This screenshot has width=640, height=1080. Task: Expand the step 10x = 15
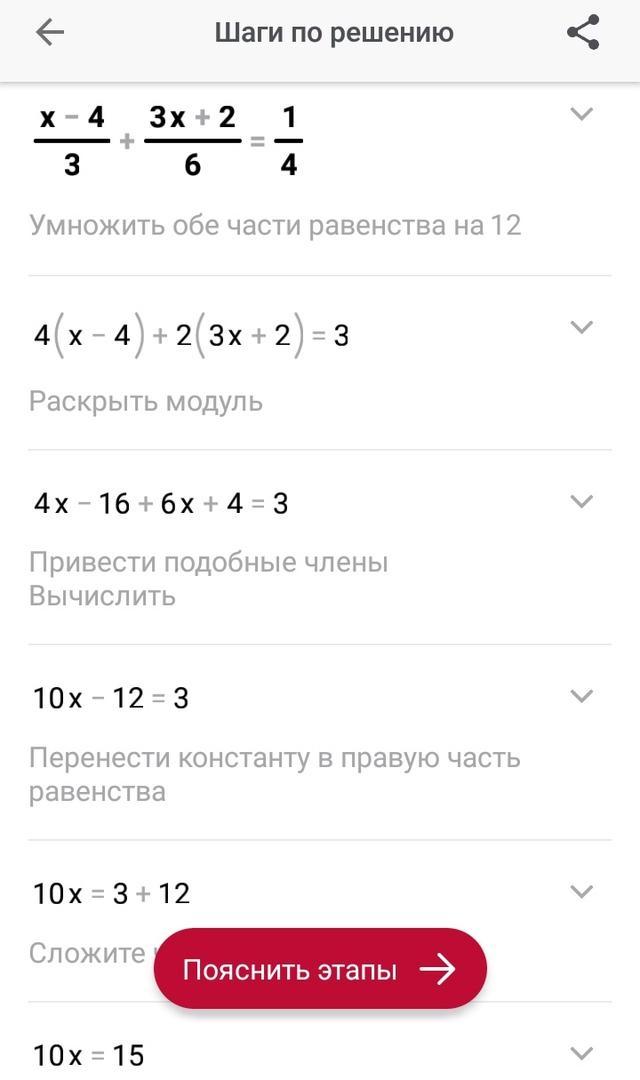tap(581, 1052)
